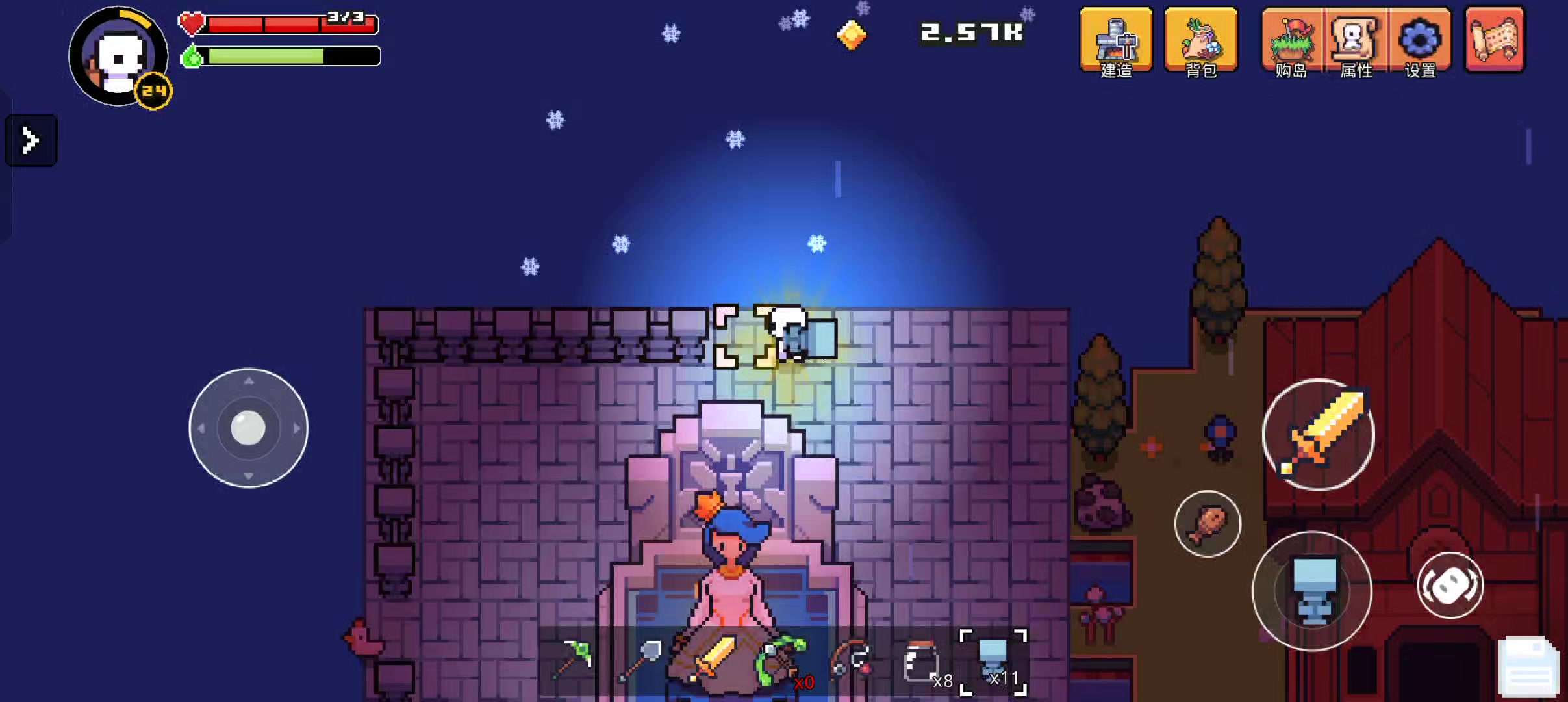
Task: Open the 建造 build menu
Action: (x=1116, y=40)
